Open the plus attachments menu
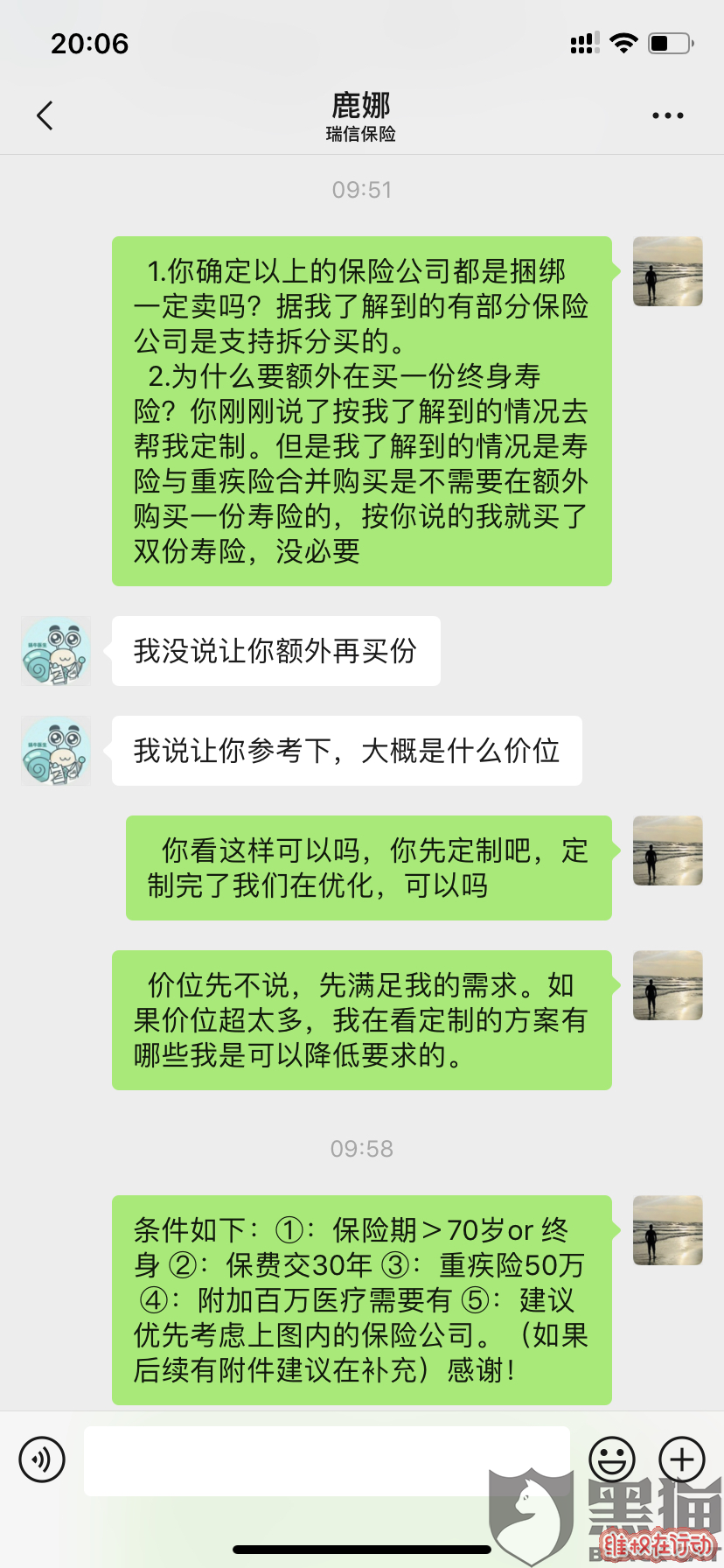Image resolution: width=724 pixels, height=1568 pixels. (x=682, y=1459)
